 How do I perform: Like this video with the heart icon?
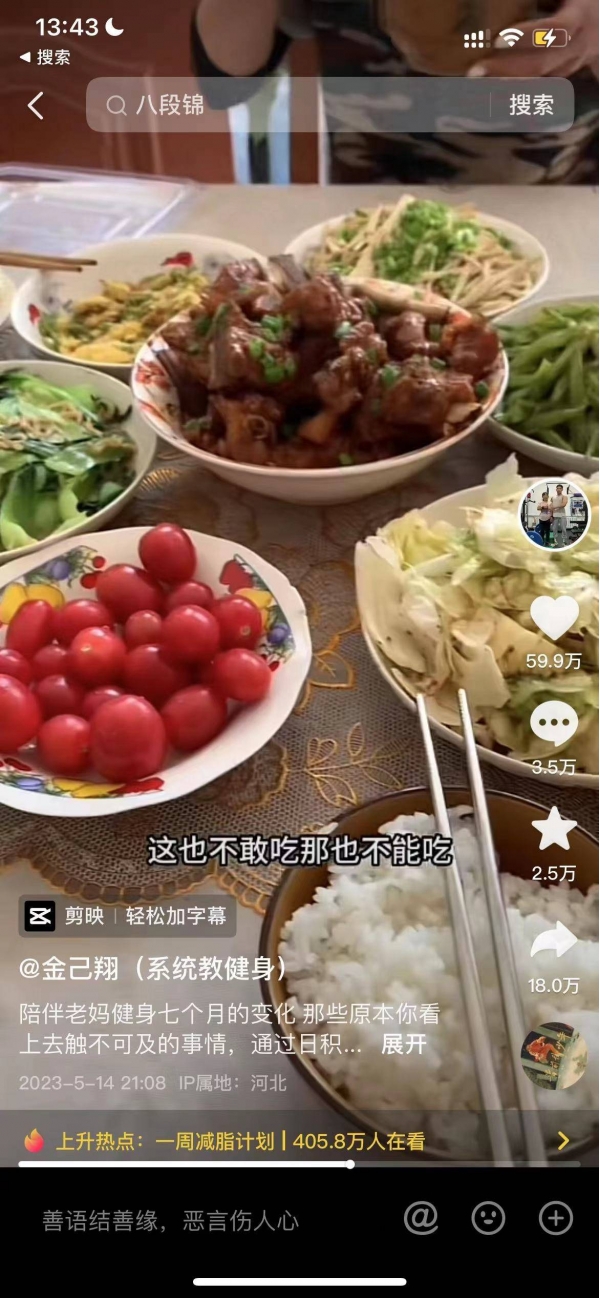tap(554, 617)
